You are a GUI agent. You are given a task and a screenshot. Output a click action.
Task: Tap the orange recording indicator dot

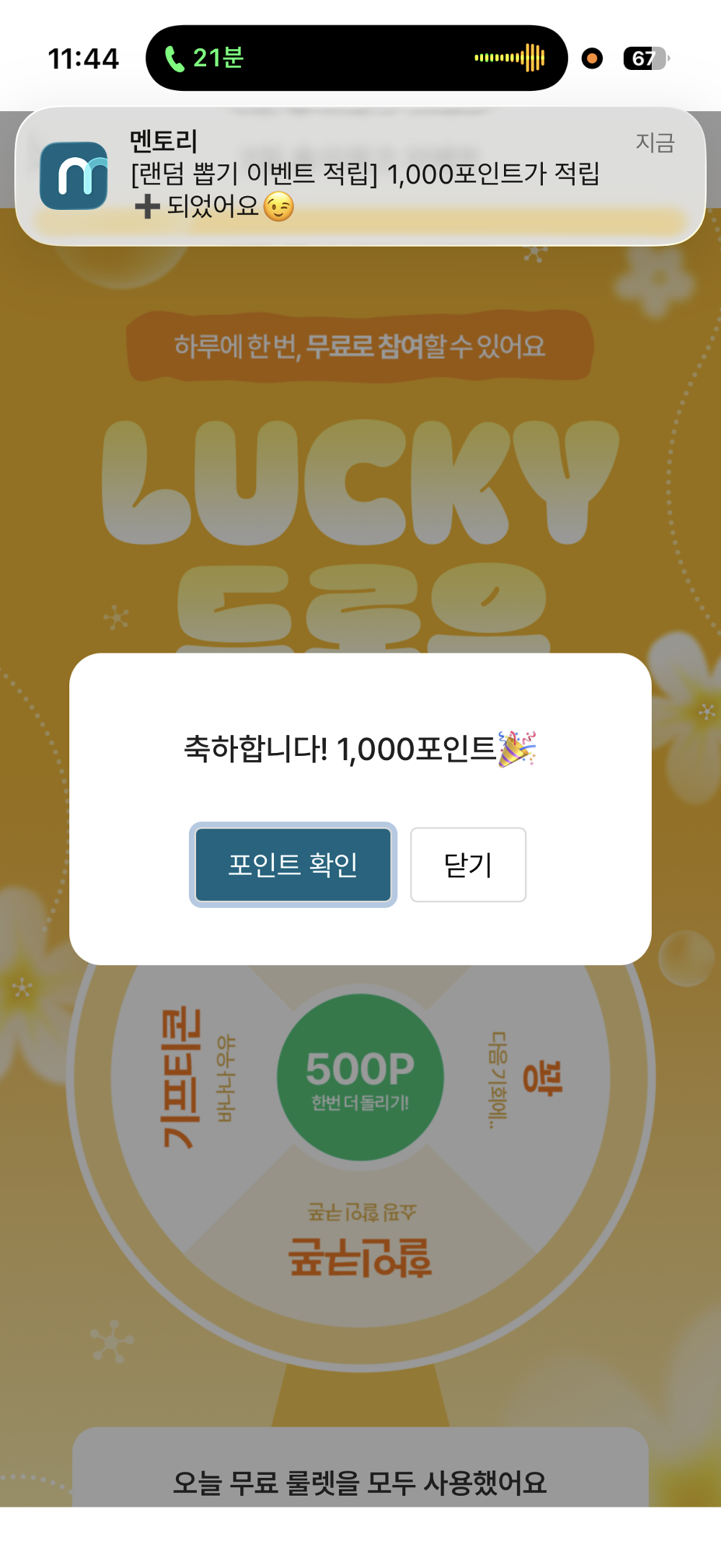click(591, 59)
